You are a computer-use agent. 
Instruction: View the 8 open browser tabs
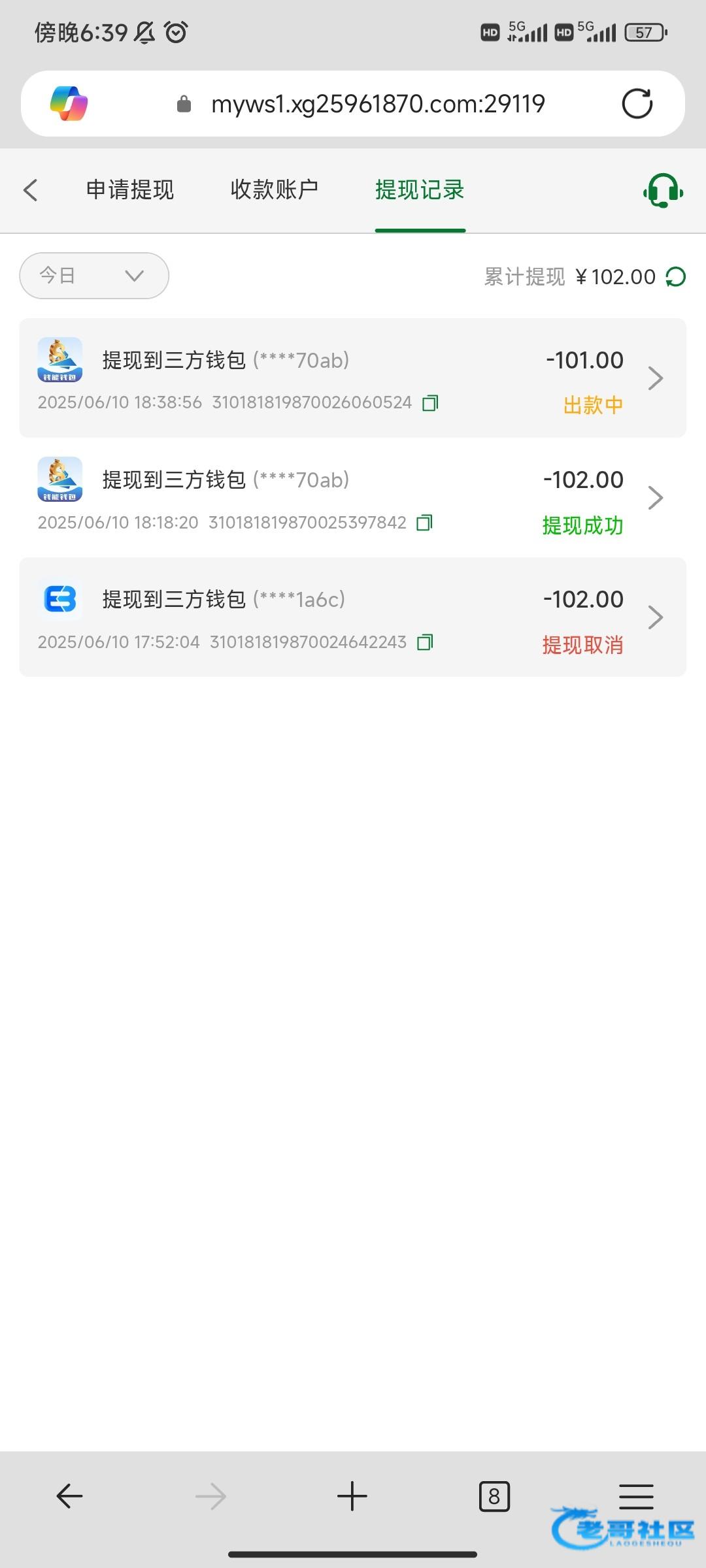tap(494, 1496)
